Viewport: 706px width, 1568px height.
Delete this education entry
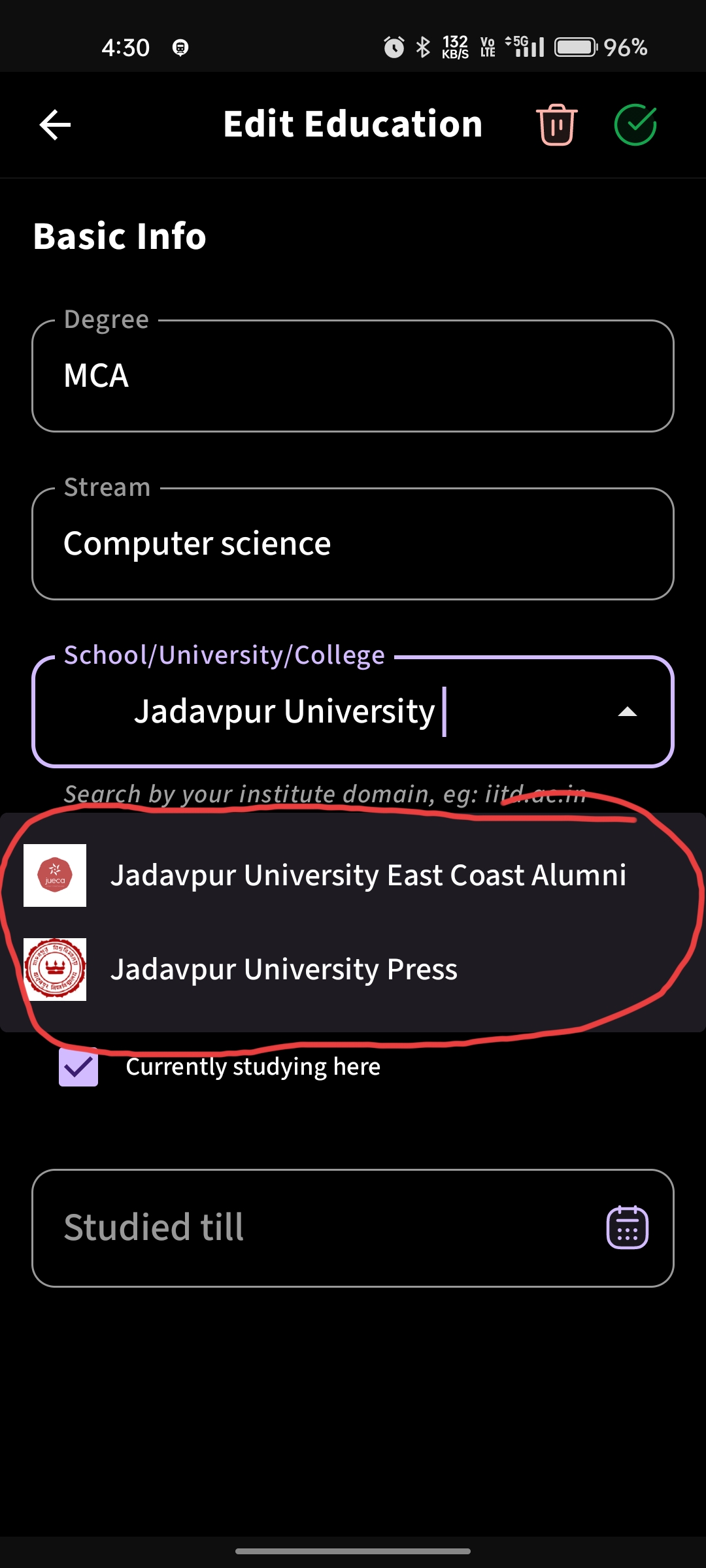[x=556, y=125]
